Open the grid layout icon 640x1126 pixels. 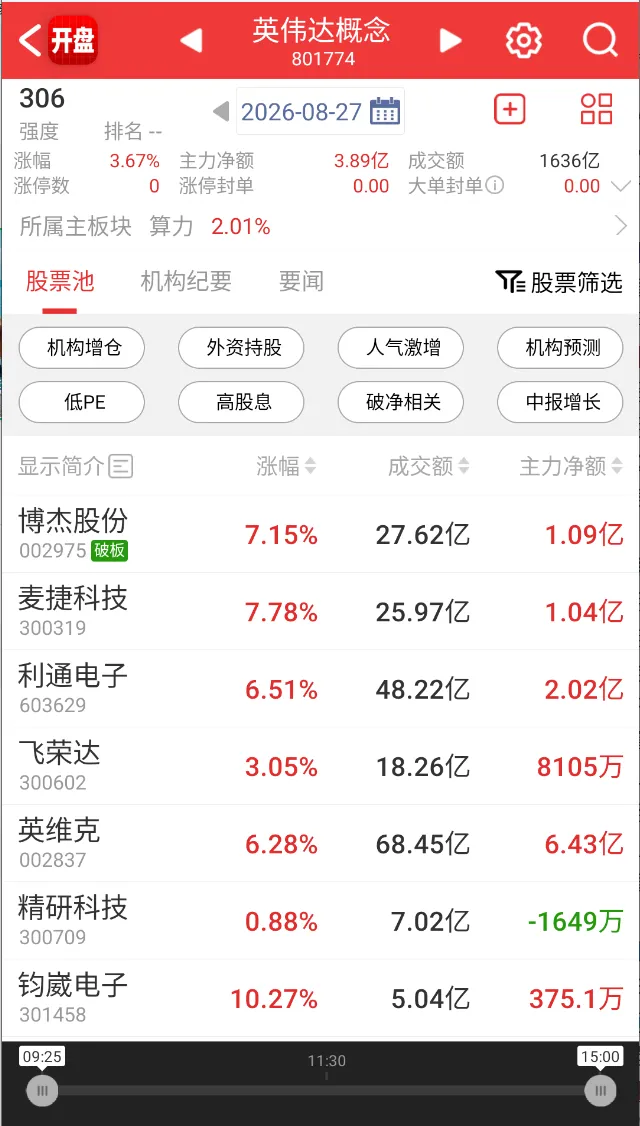597,109
